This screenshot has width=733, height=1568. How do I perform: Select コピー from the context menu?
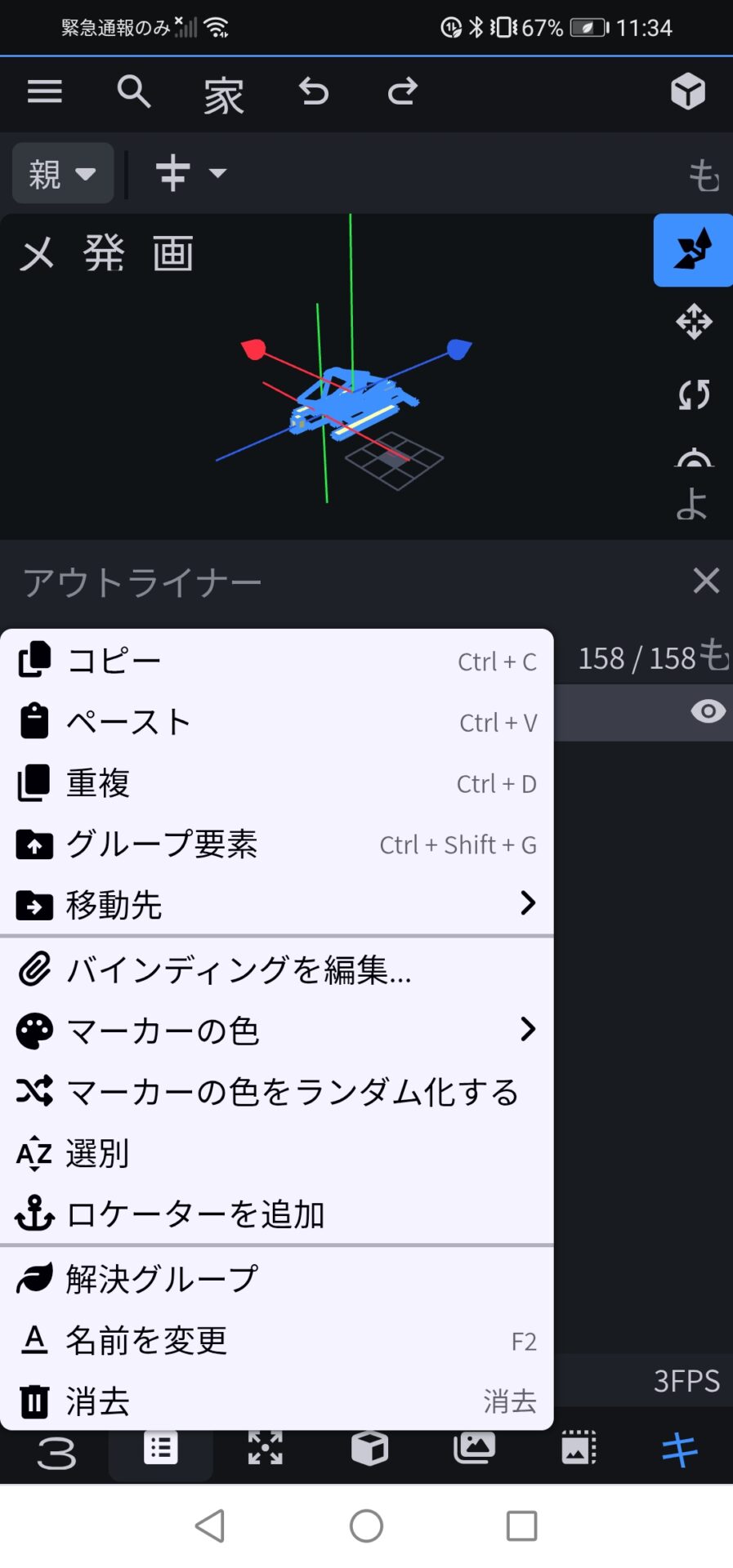[x=114, y=660]
